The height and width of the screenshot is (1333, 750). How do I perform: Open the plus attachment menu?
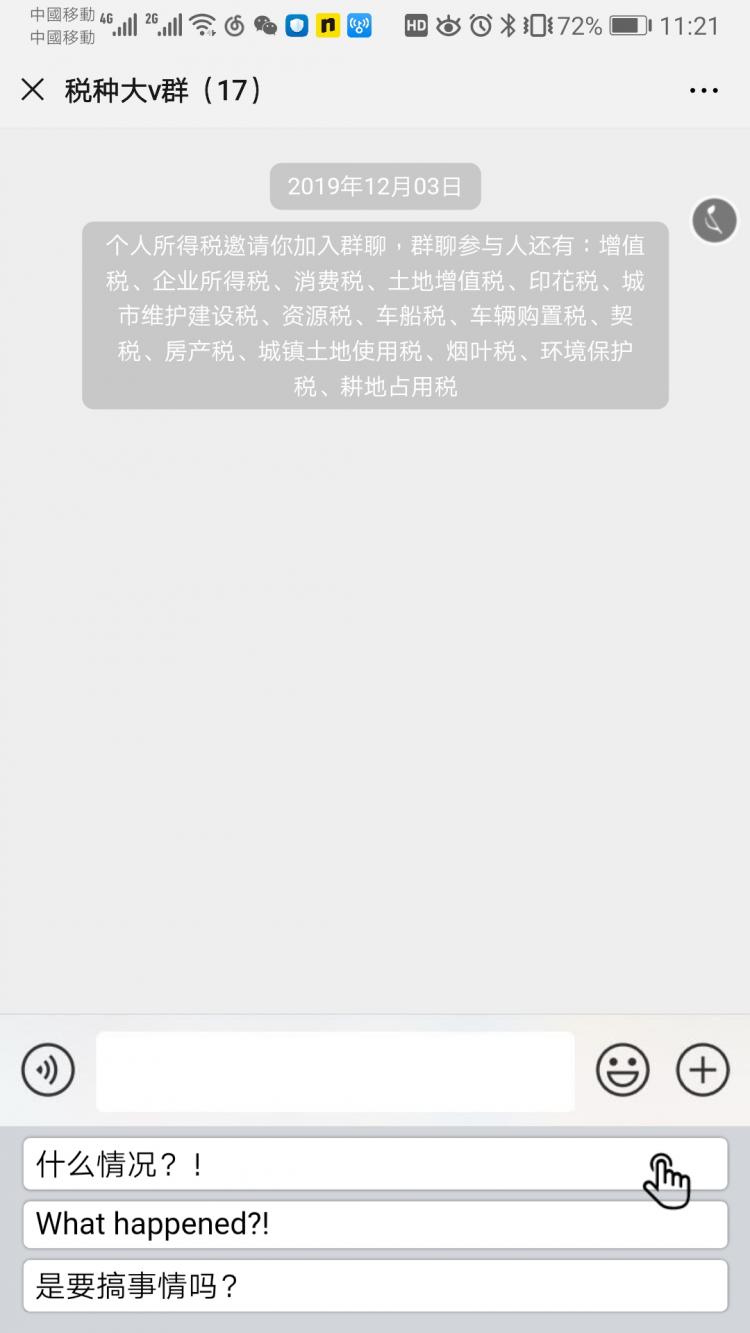point(703,1070)
